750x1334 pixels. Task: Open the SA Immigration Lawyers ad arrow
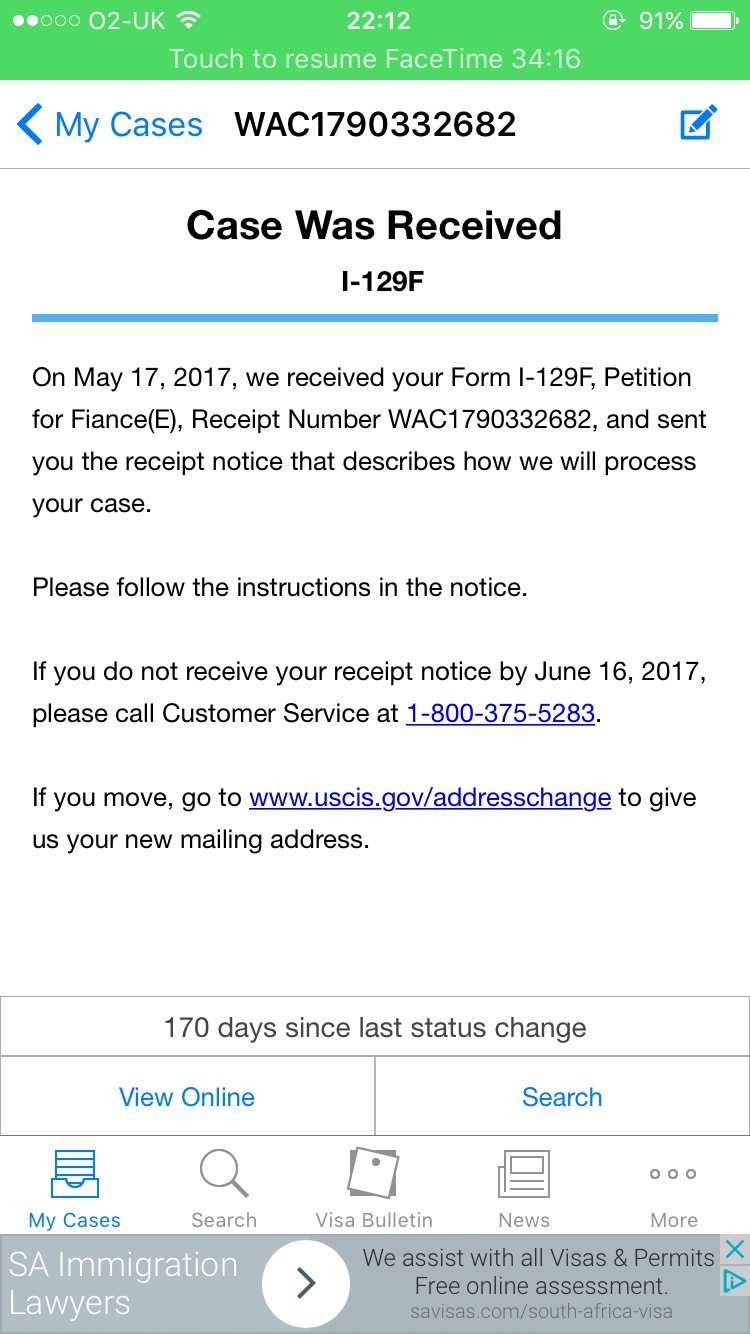(x=306, y=1284)
